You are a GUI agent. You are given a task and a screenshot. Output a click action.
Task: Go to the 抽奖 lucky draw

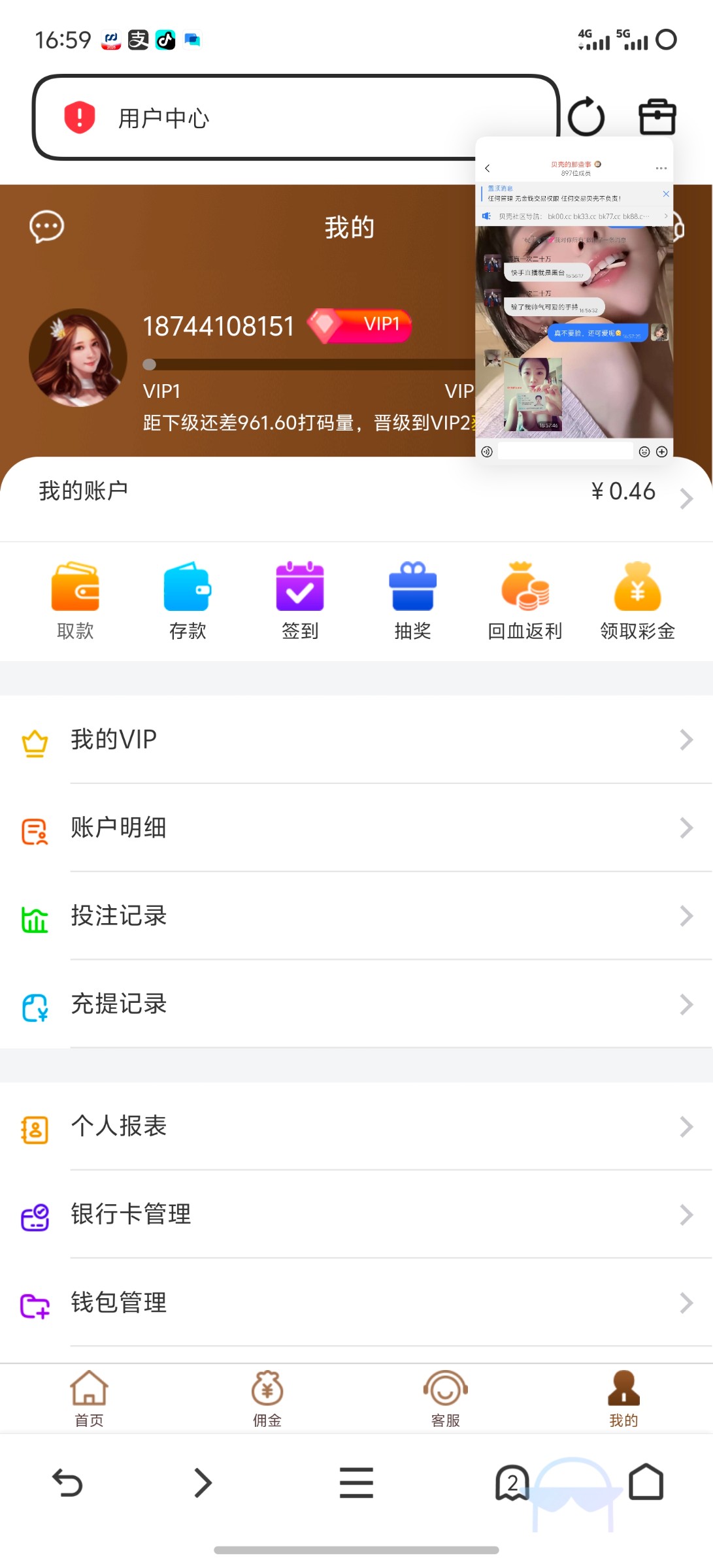[412, 600]
